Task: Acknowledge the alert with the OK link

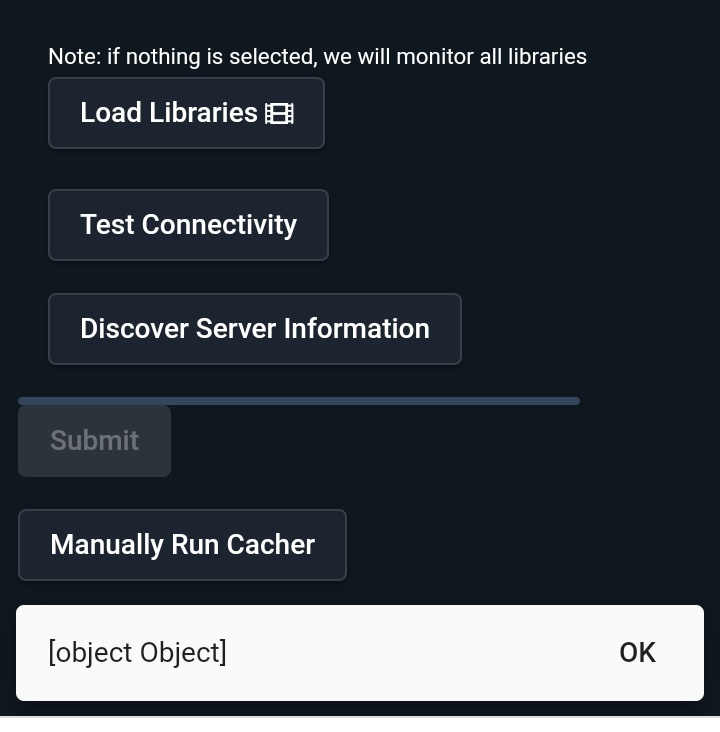Action: click(637, 652)
